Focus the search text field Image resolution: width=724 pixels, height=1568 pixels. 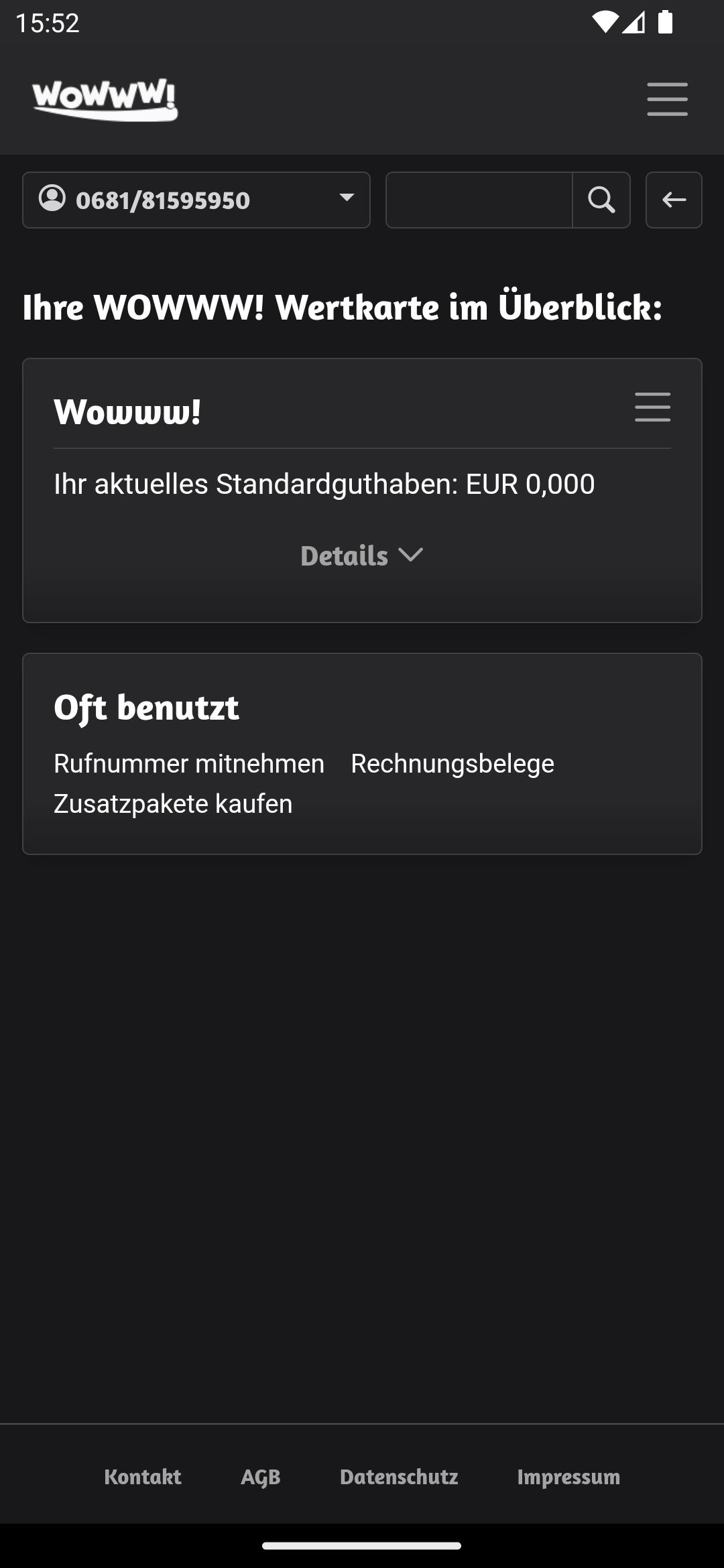479,200
